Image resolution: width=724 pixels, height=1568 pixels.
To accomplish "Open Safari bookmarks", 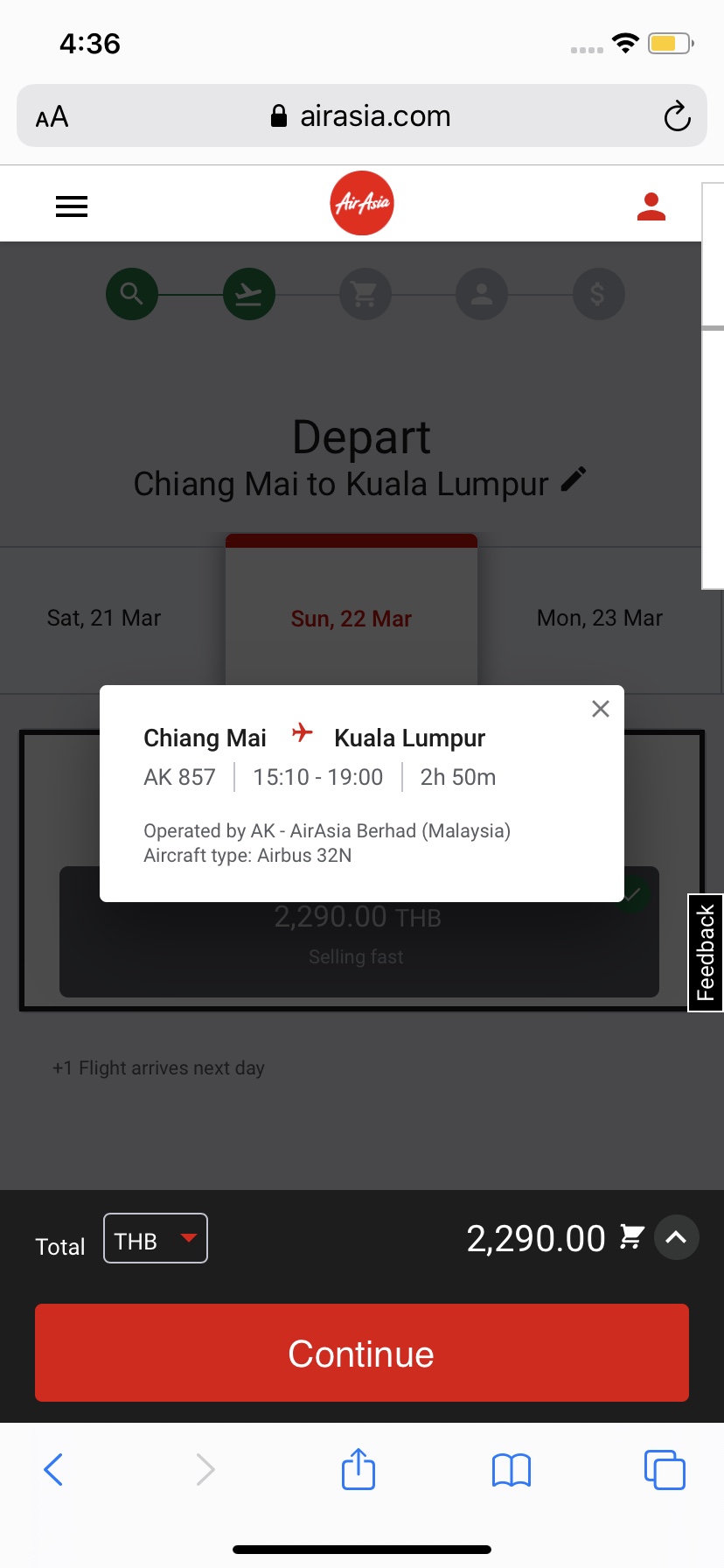I will pos(512,1469).
